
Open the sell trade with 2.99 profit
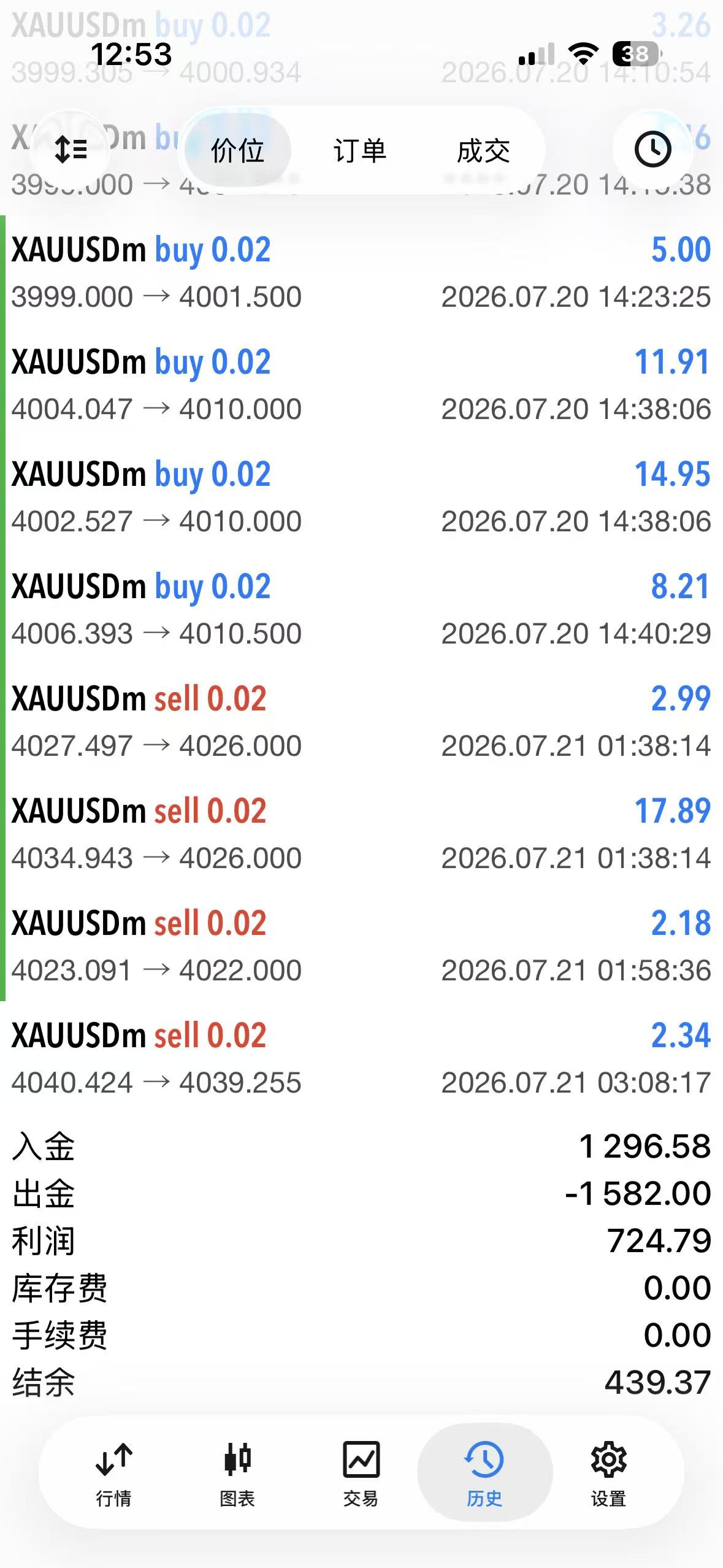click(361, 721)
